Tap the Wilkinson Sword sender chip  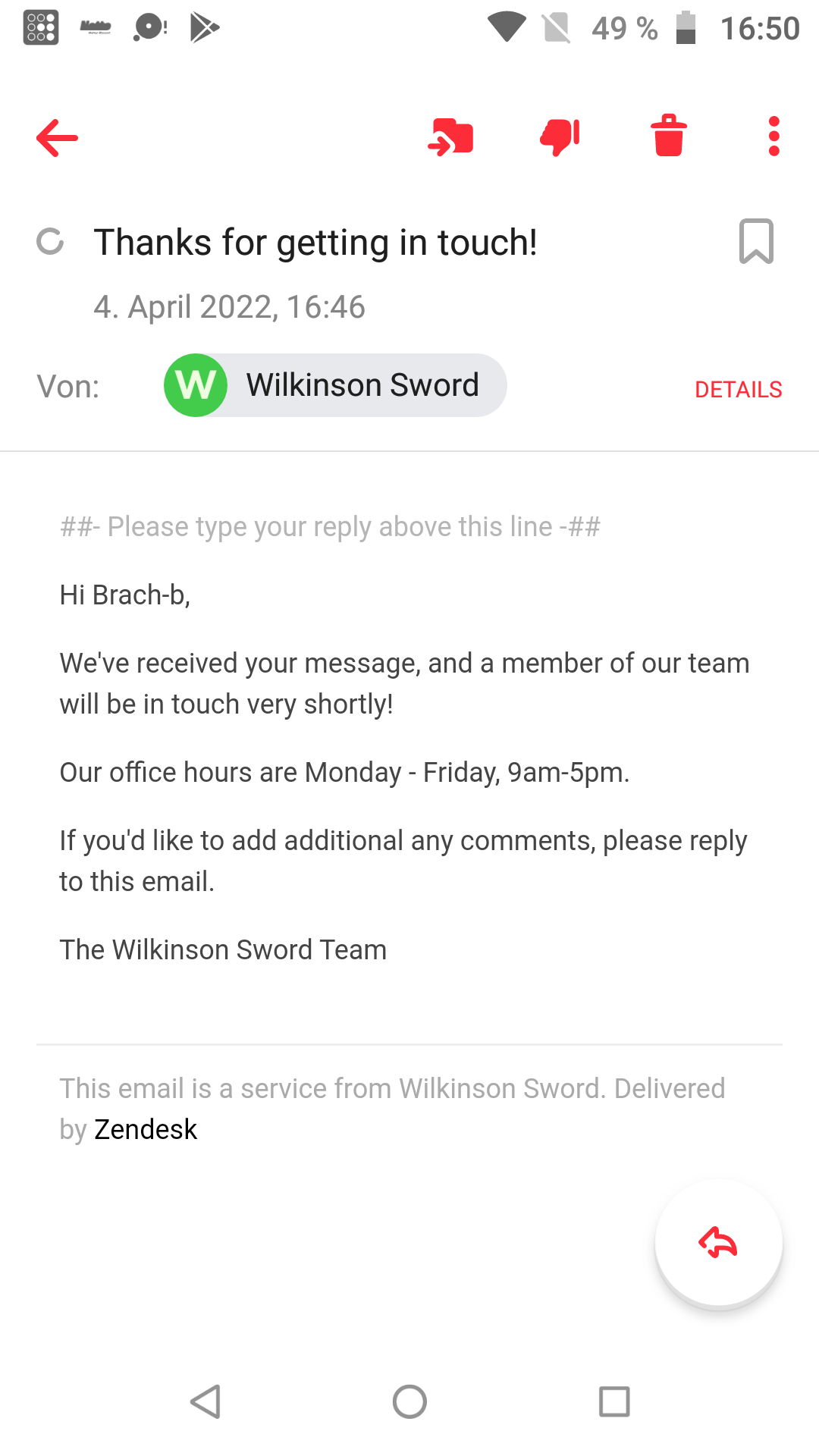[335, 385]
